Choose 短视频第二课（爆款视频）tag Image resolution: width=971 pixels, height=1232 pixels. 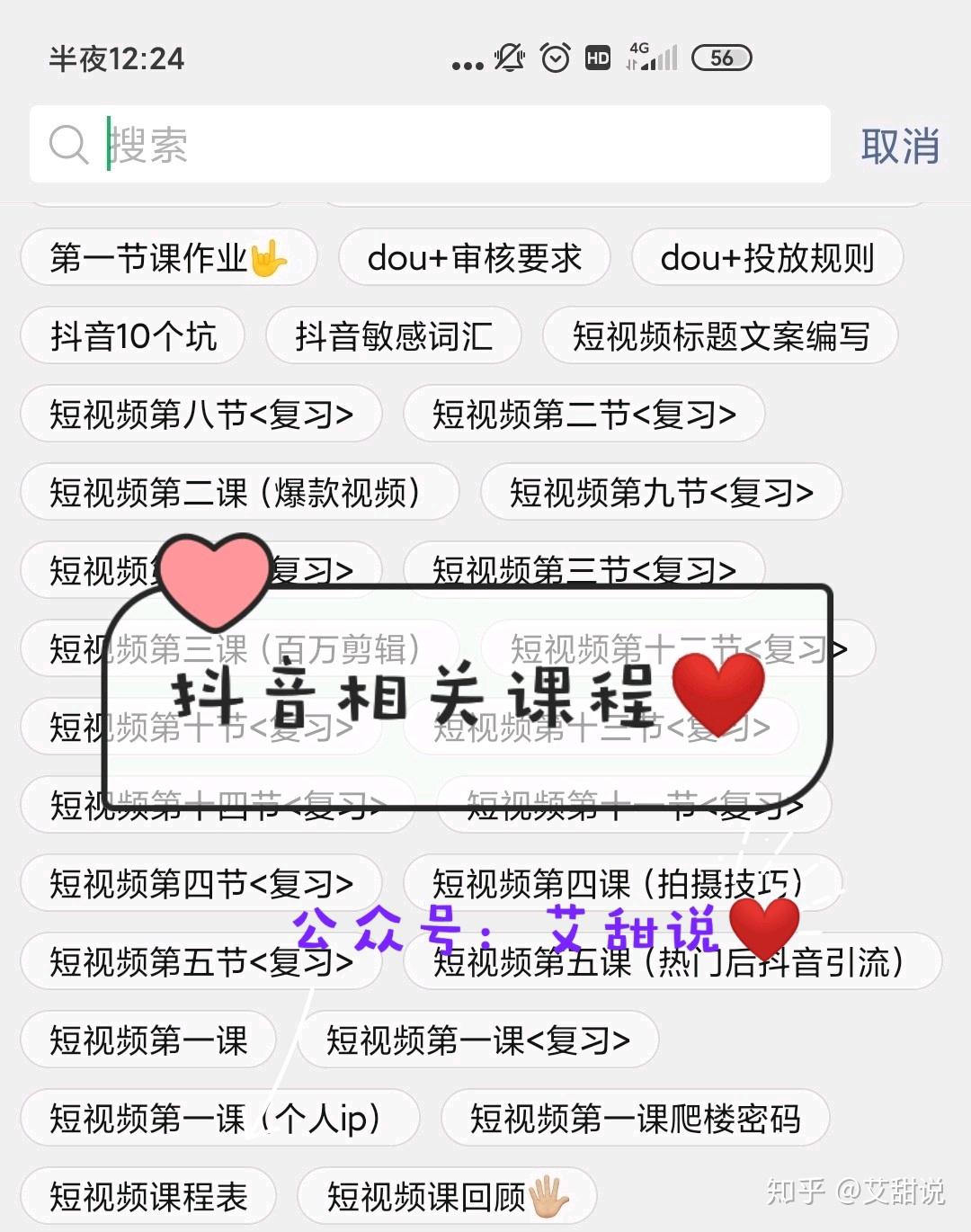239,493
